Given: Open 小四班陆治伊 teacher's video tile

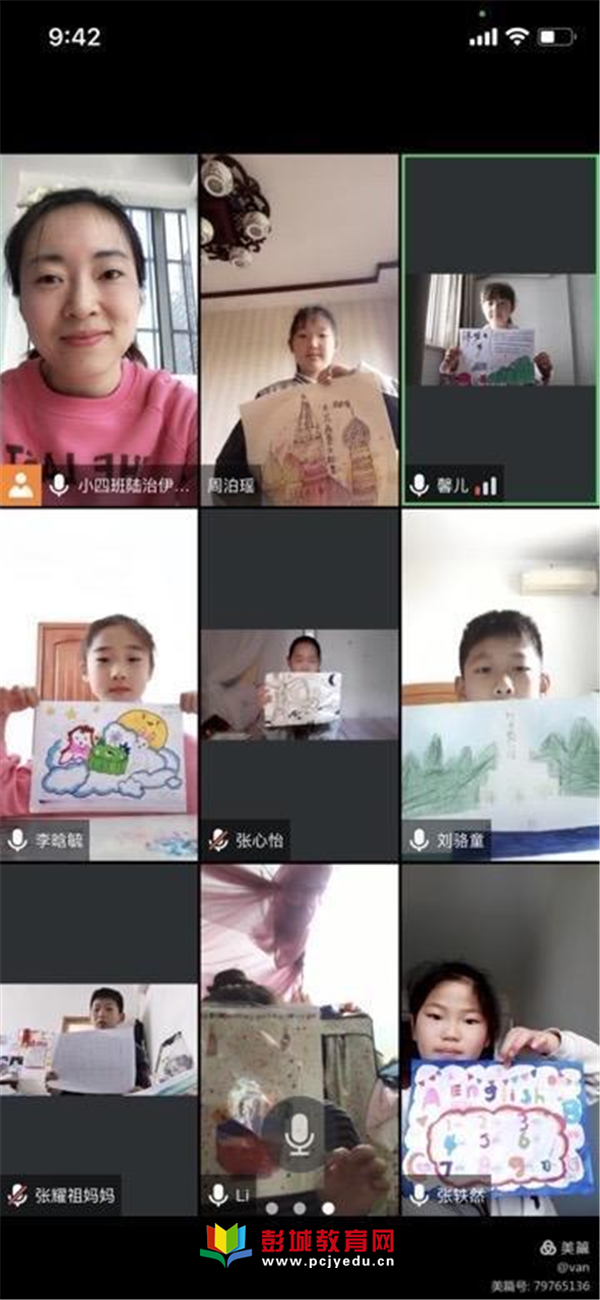Looking at the screenshot, I should (99, 330).
